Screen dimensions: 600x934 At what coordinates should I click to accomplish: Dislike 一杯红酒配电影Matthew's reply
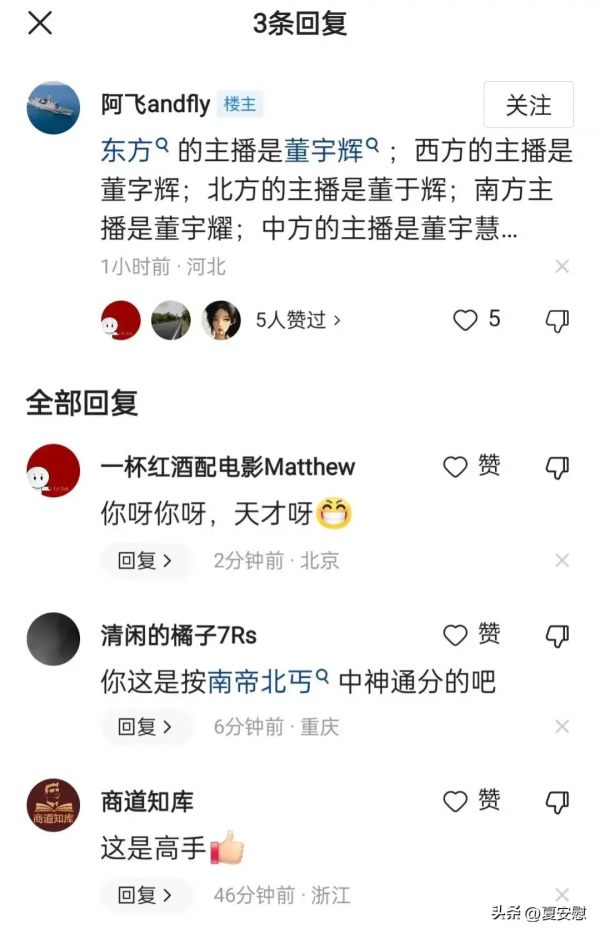point(557,467)
